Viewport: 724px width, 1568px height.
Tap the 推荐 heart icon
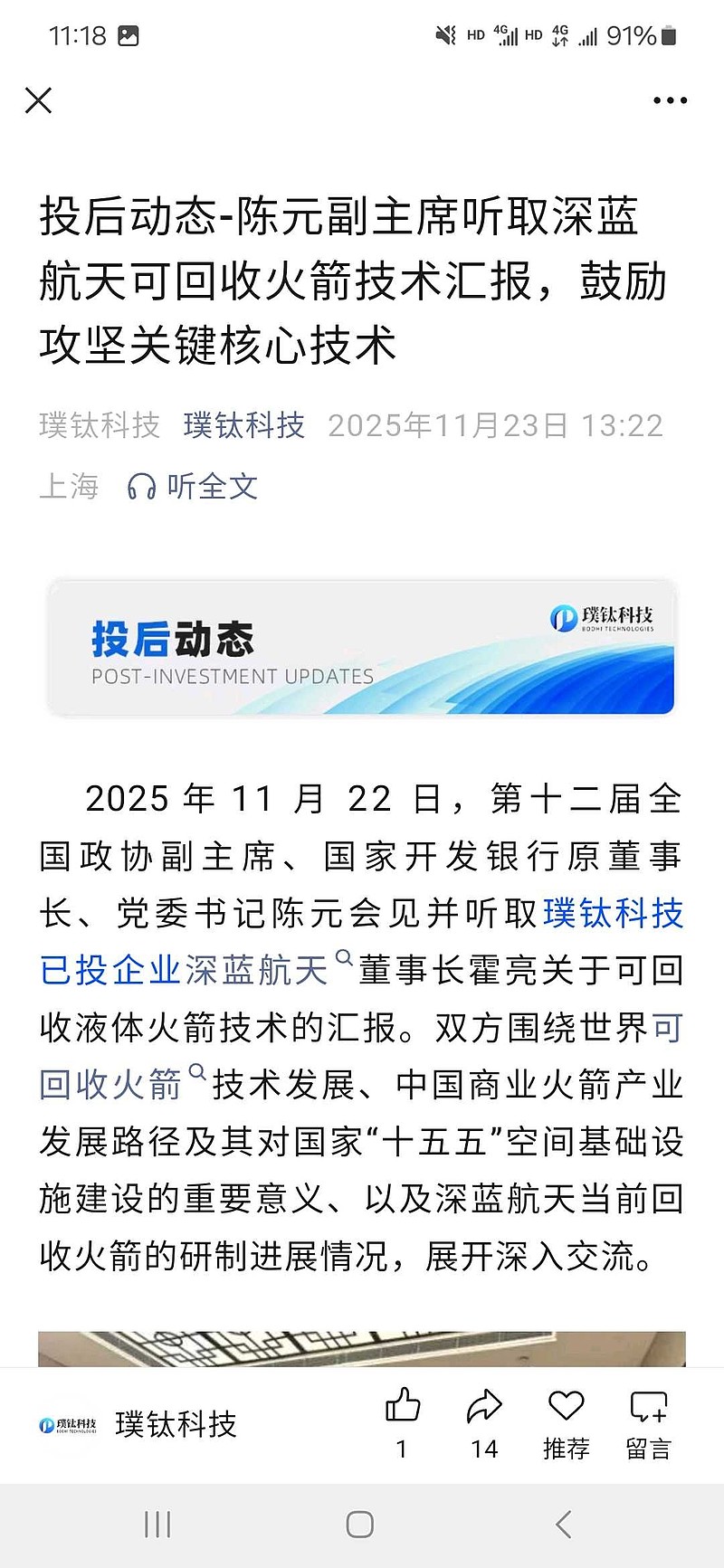coord(564,1407)
